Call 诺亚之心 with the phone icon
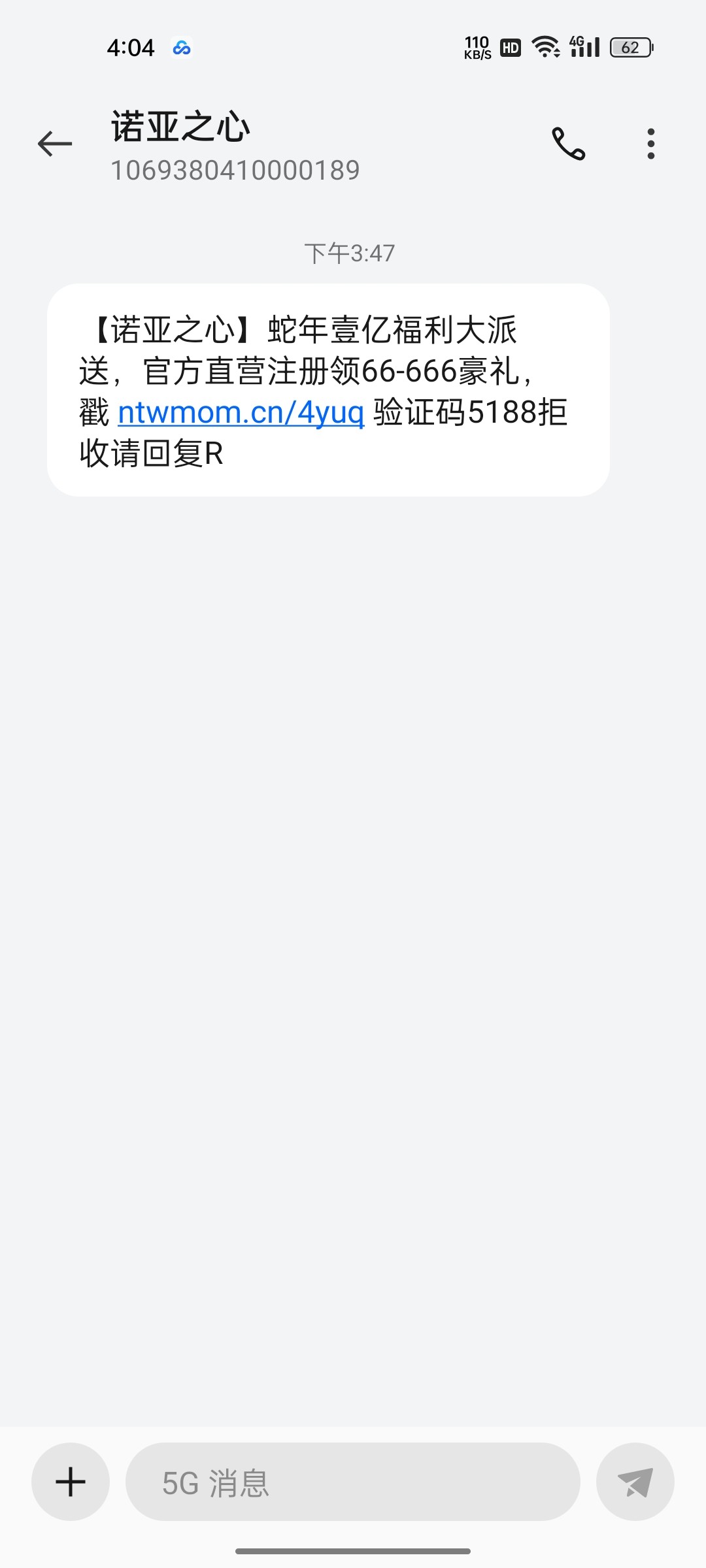The width and height of the screenshot is (706, 1568). point(568,144)
